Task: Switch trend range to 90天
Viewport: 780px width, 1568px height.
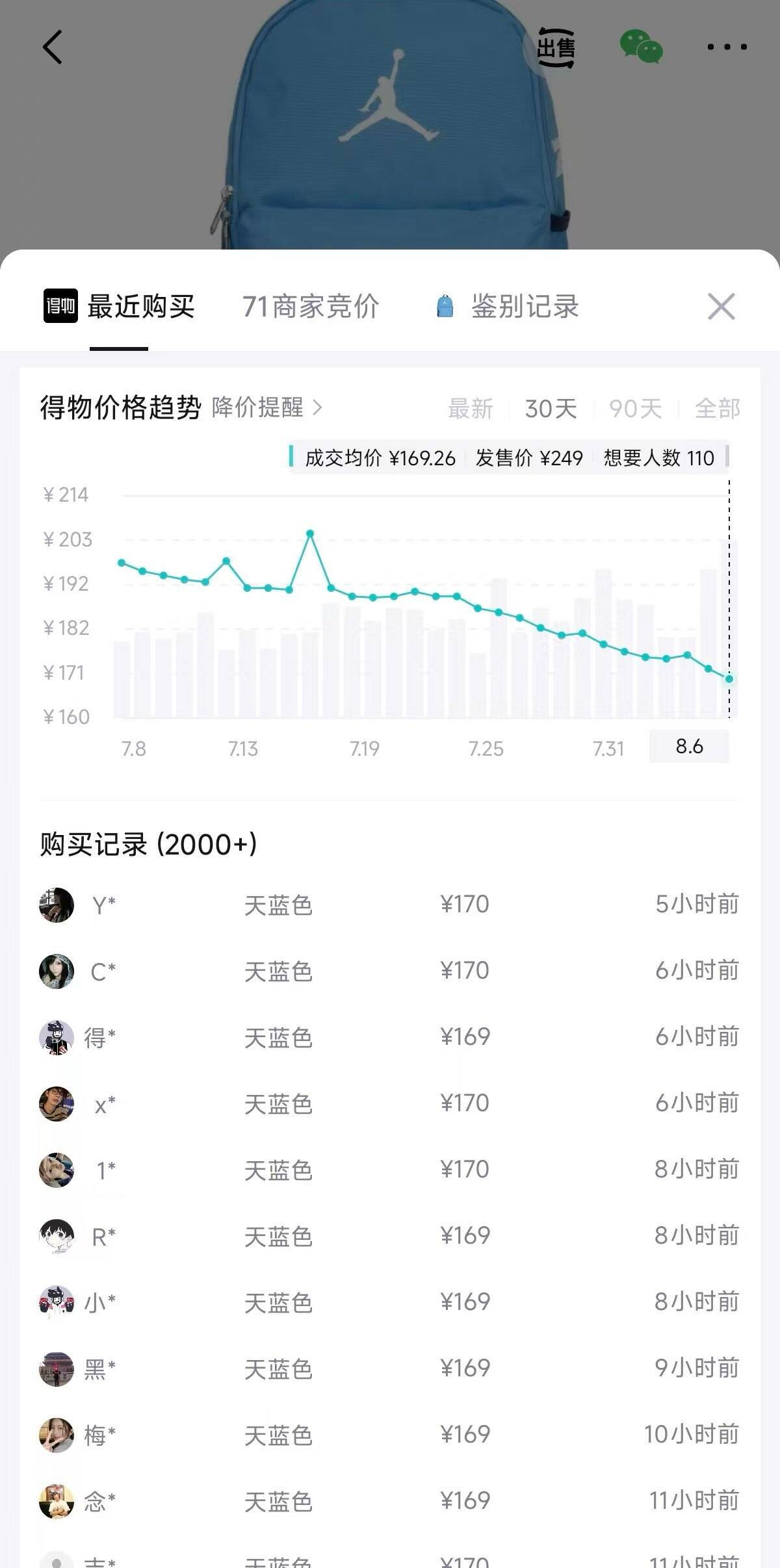Action: coord(635,409)
